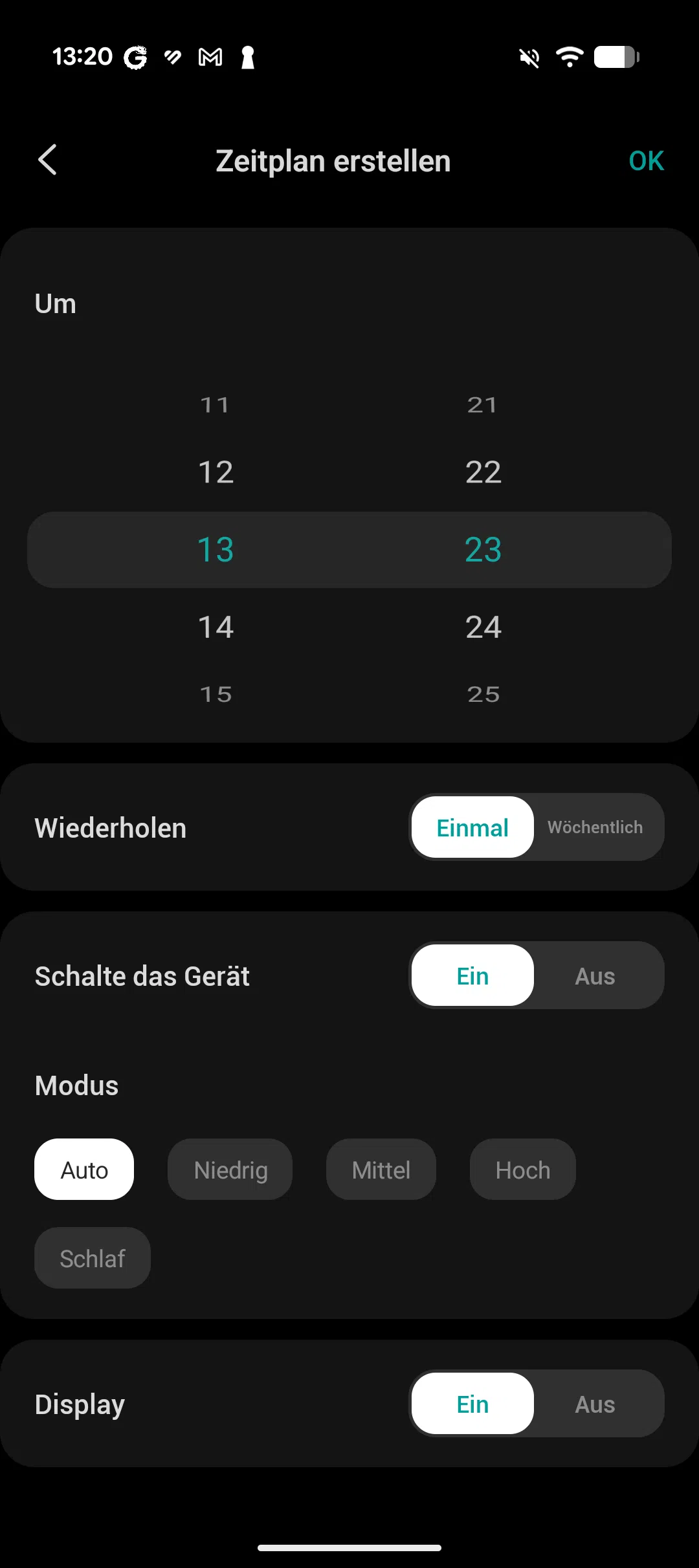Set Modus to Hoch
699x1568 pixels.
(523, 1170)
